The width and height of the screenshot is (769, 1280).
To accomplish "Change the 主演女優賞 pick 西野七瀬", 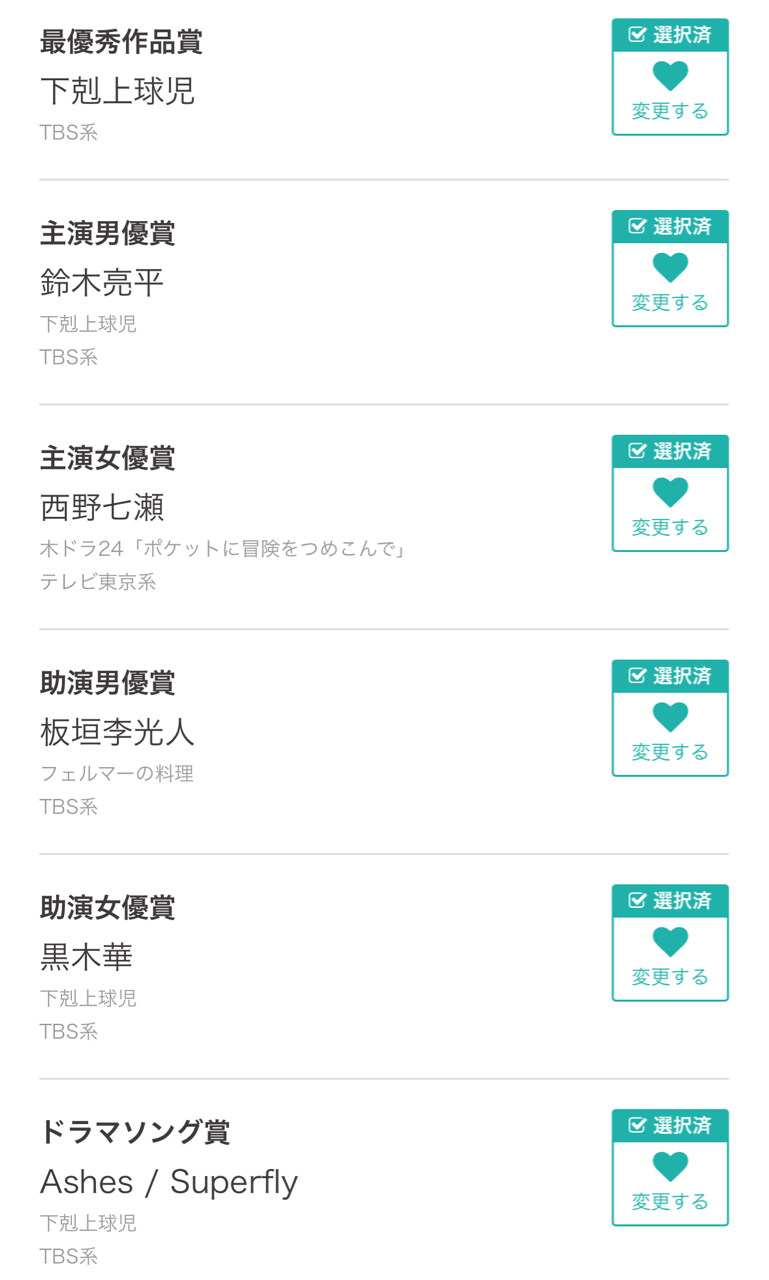I will [669, 509].
